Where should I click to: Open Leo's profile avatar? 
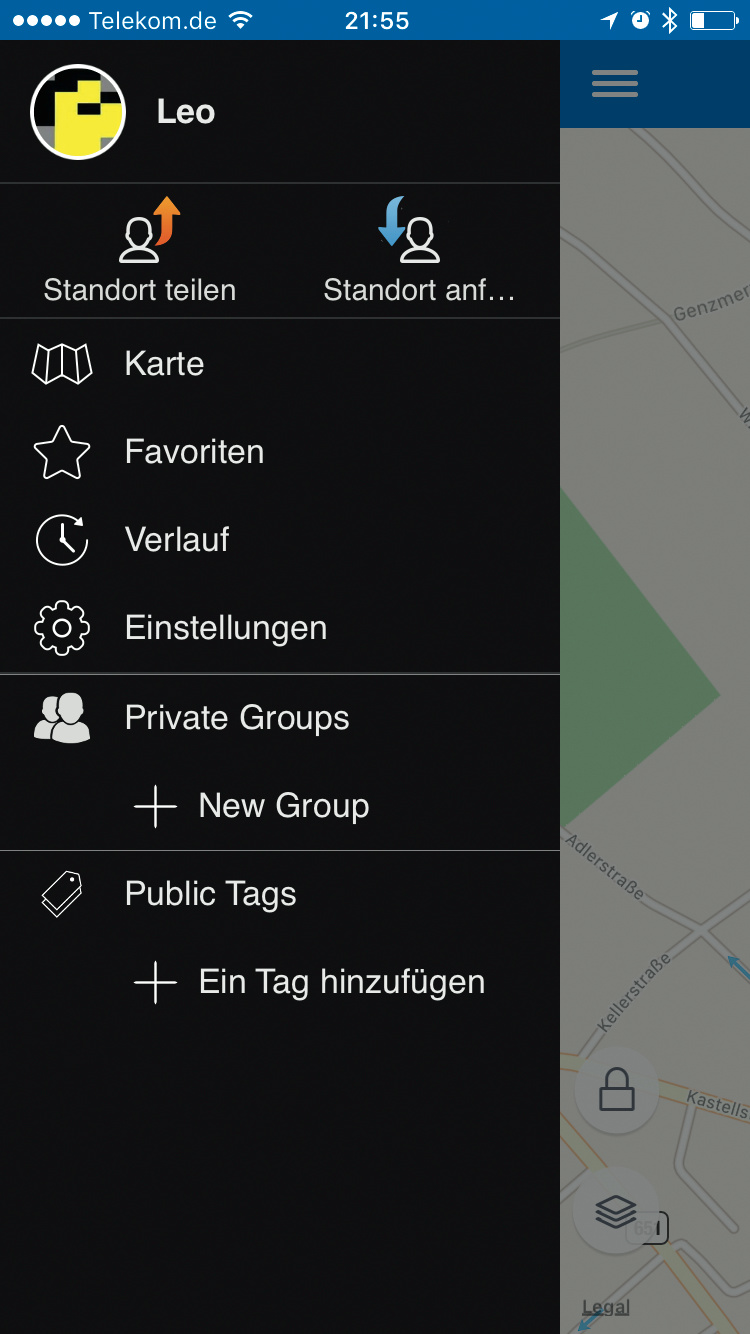point(78,112)
